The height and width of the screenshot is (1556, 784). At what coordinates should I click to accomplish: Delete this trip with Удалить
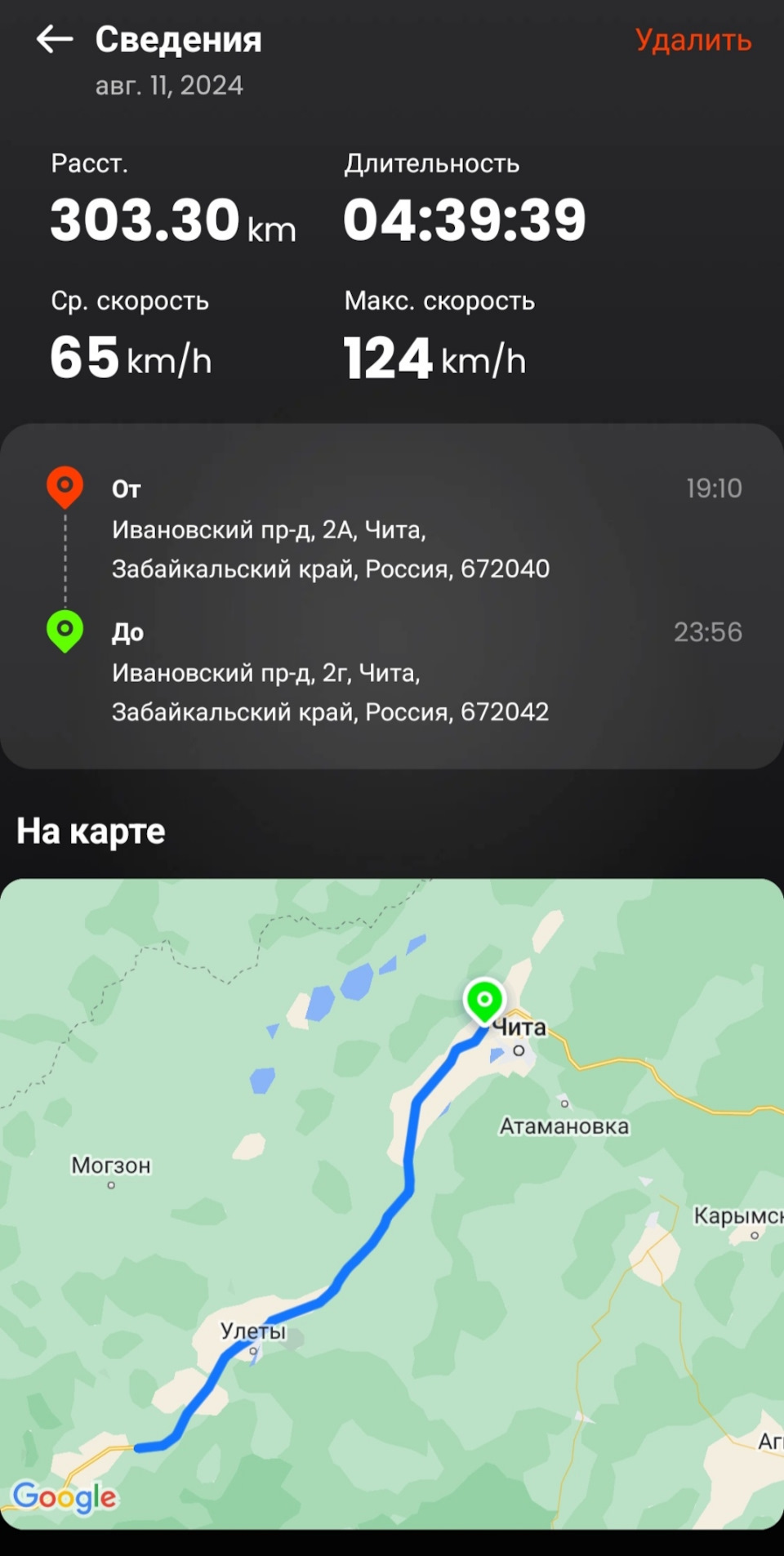693,40
